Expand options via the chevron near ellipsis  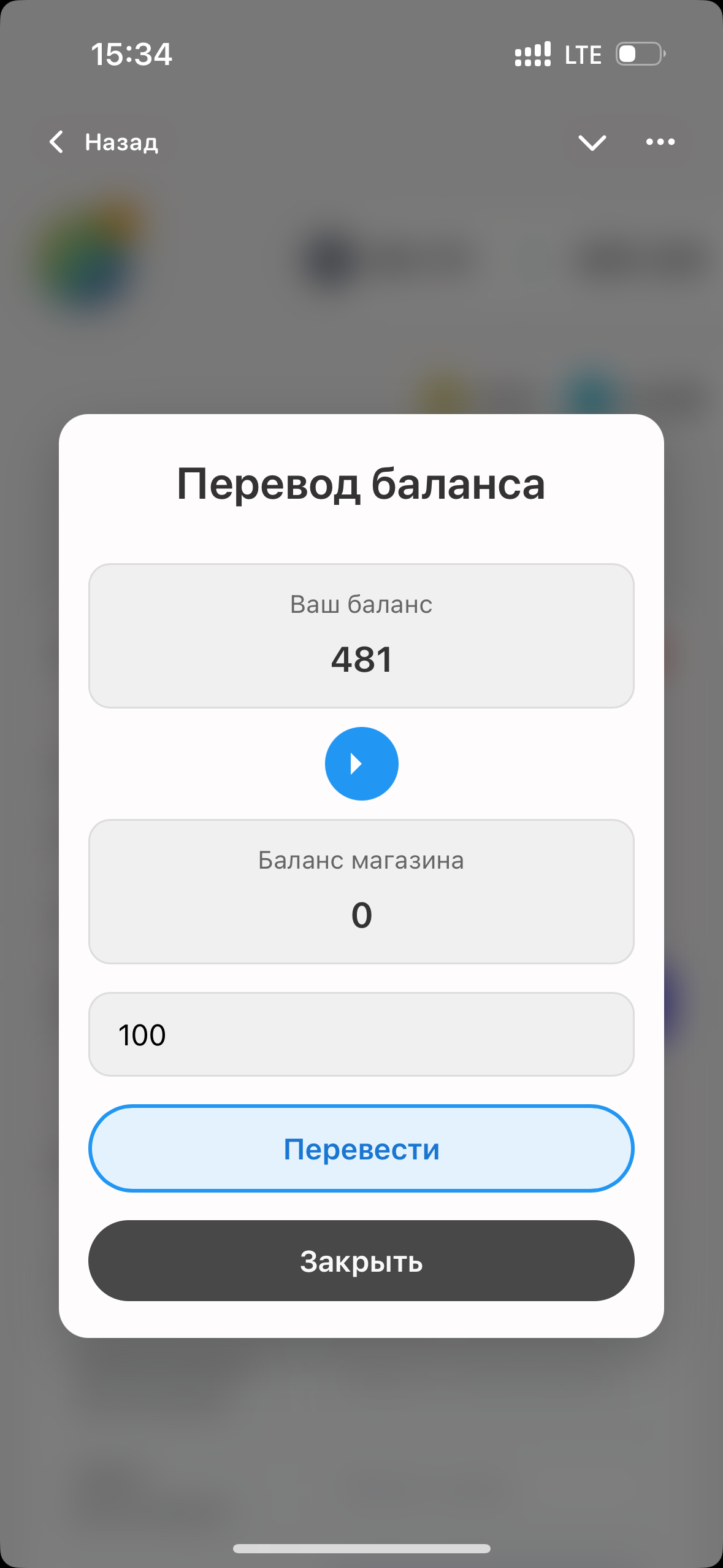pyautogui.click(x=592, y=142)
